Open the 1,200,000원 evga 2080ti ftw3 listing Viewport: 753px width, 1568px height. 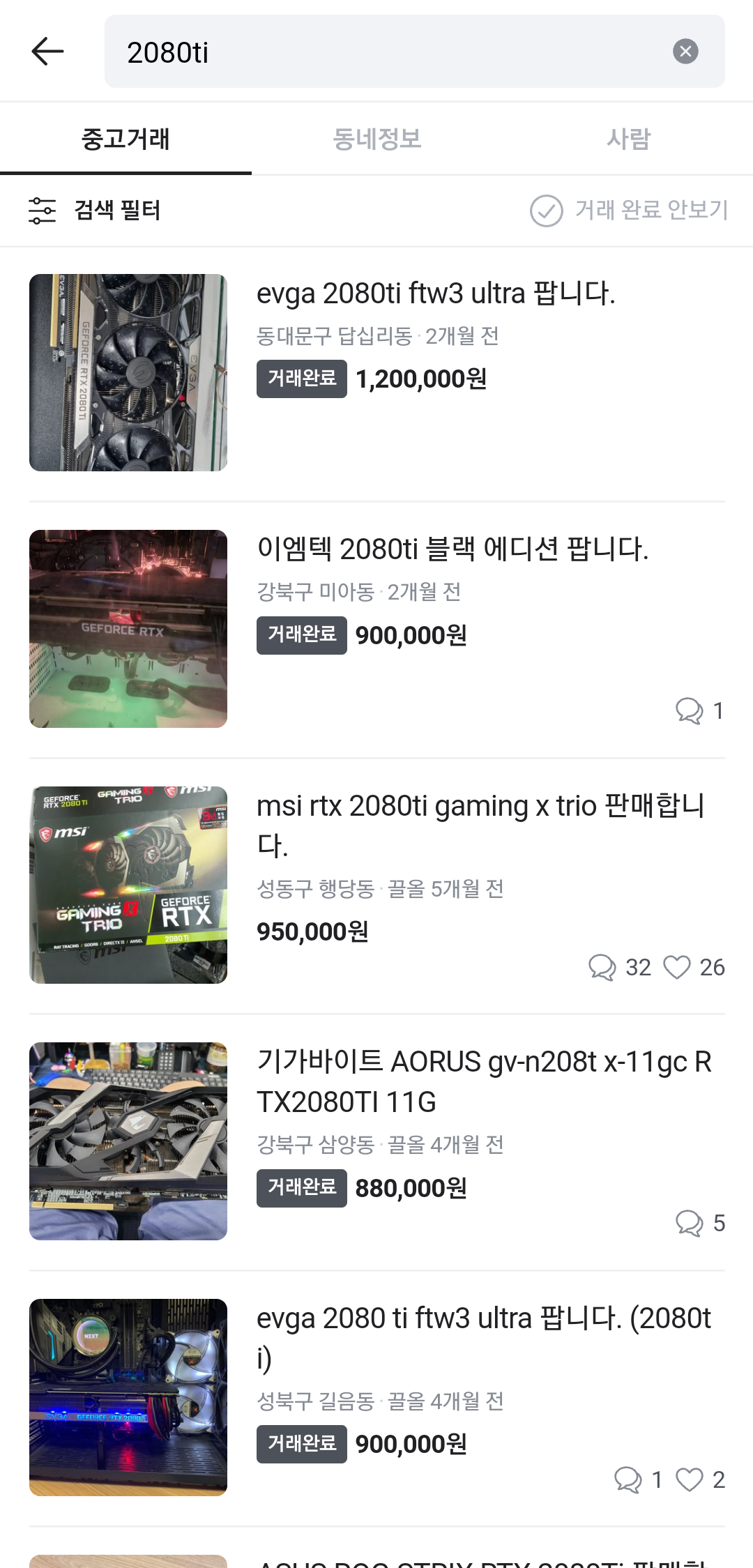(x=435, y=294)
